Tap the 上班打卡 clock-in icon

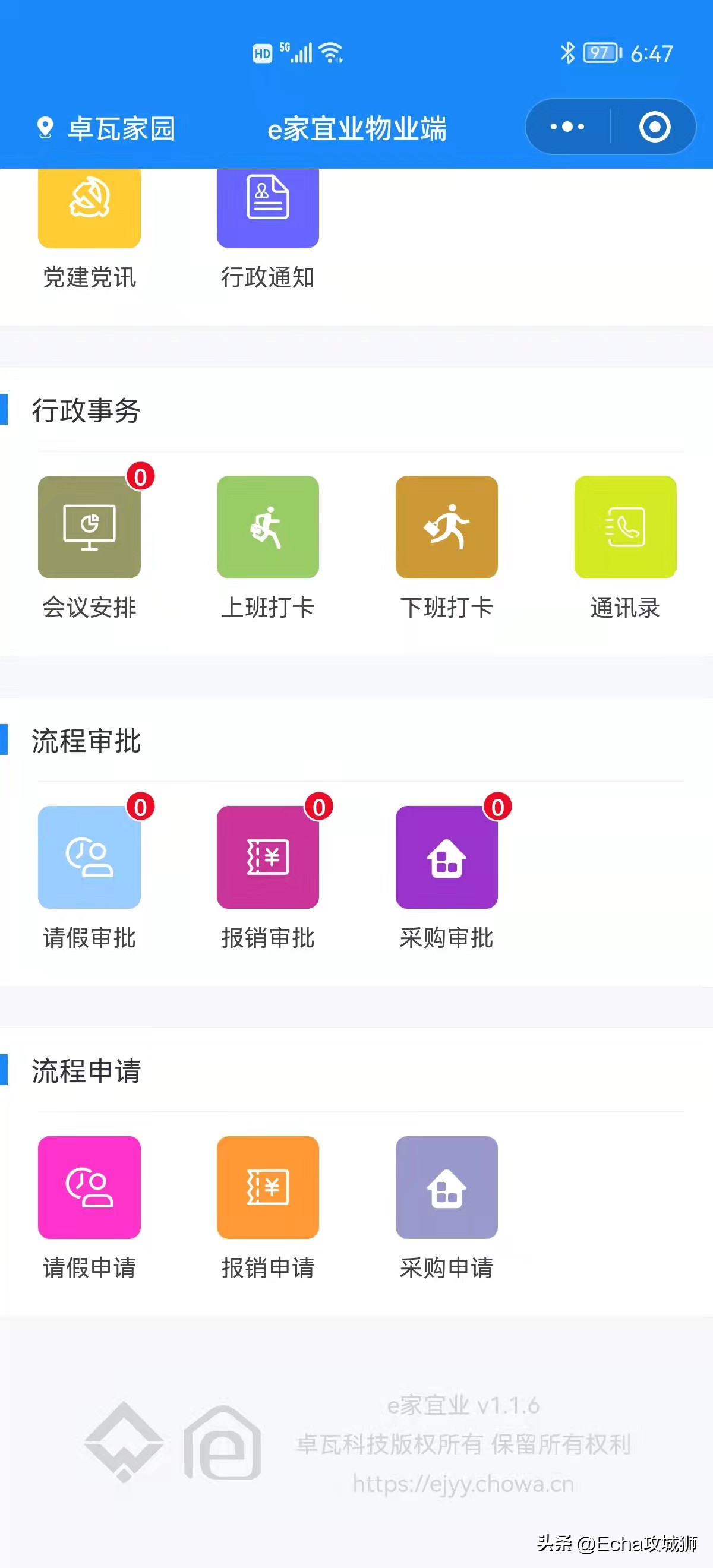pyautogui.click(x=268, y=529)
